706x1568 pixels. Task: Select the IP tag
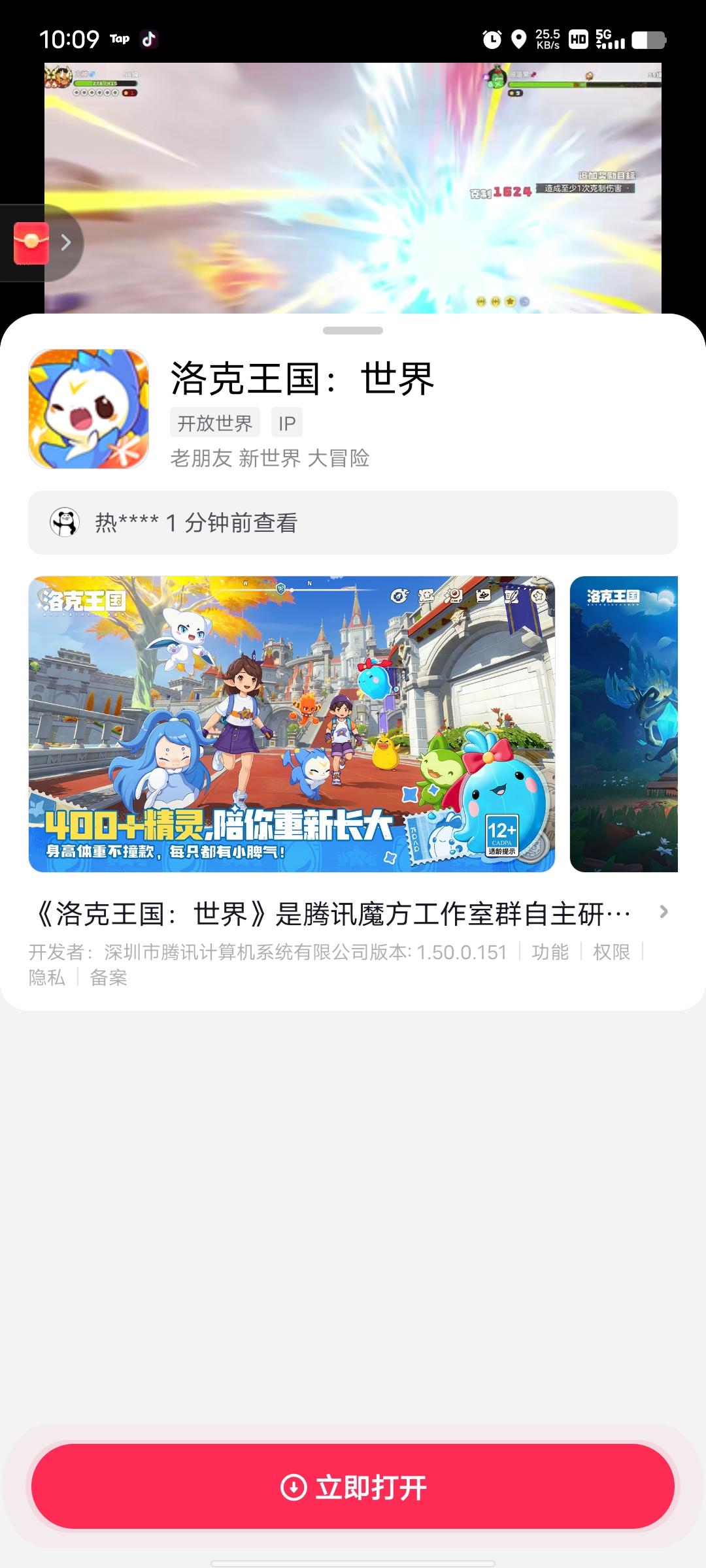(x=286, y=423)
